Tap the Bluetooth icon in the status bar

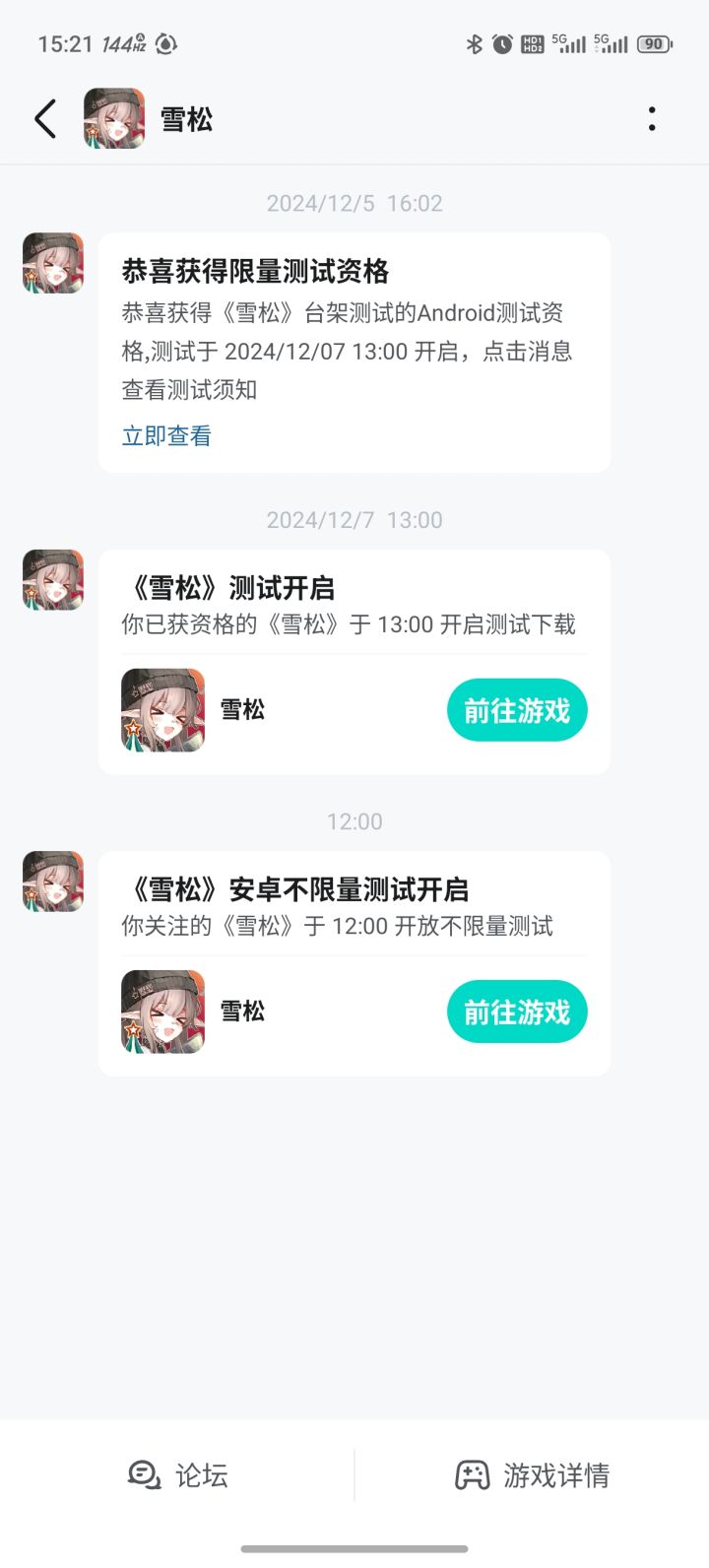(475, 44)
